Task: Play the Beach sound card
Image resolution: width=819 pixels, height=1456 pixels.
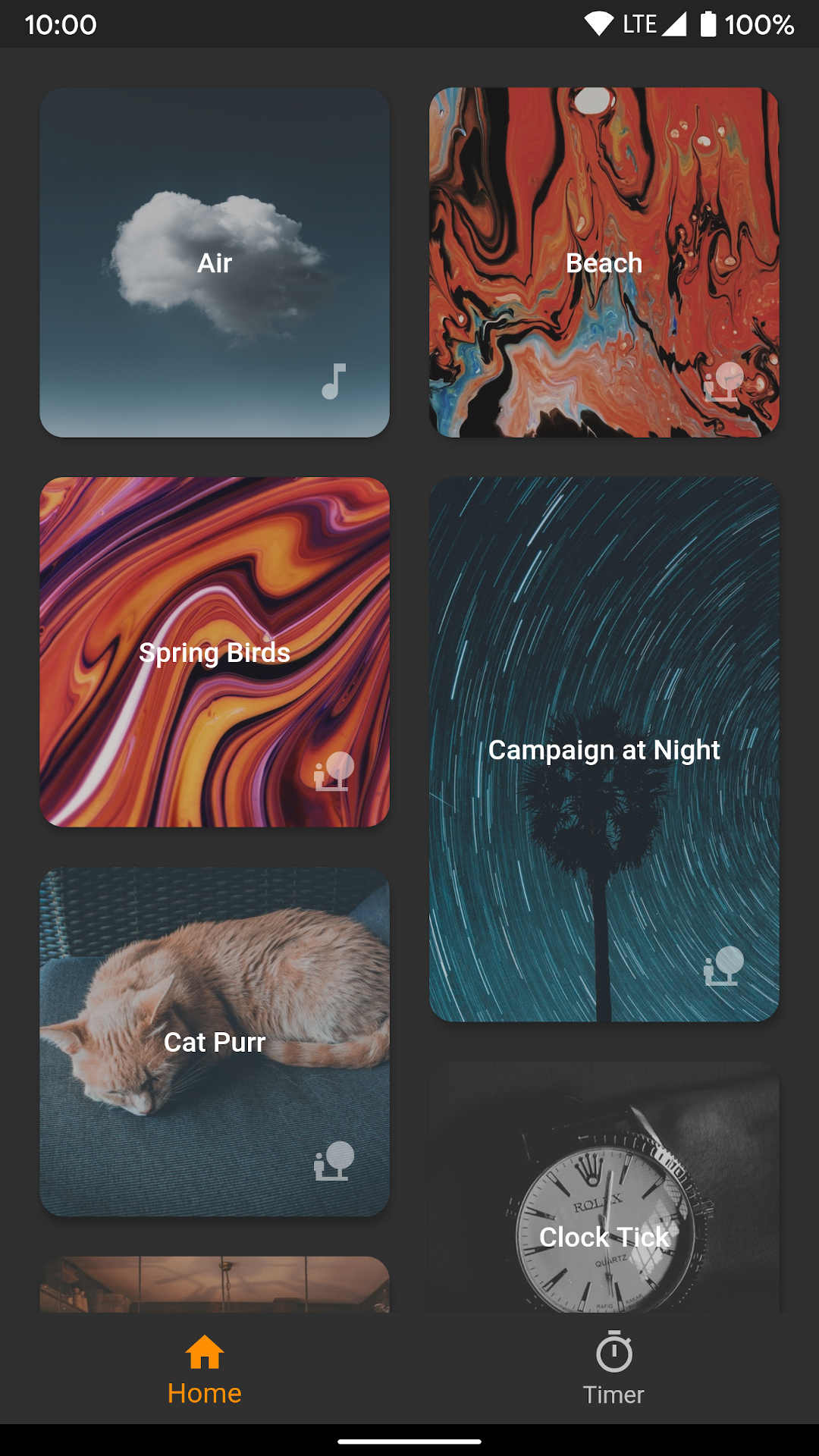Action: click(604, 262)
